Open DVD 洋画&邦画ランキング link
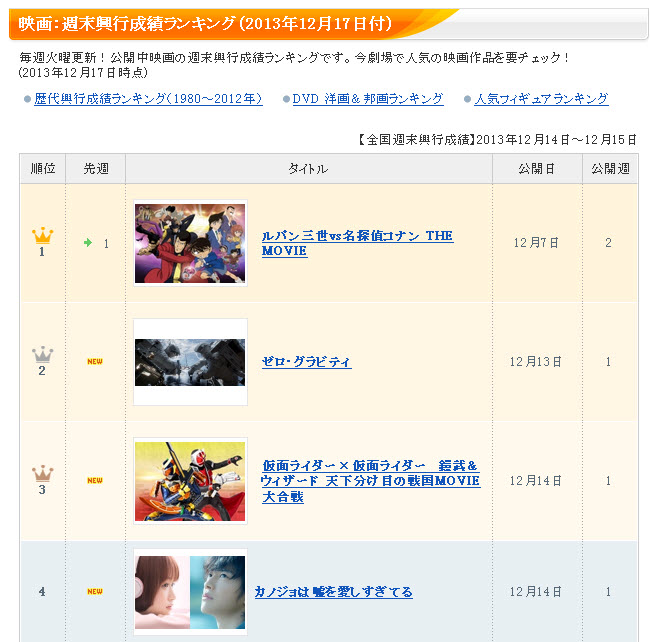Image resolution: width=650 pixels, height=642 pixels. tap(368, 99)
